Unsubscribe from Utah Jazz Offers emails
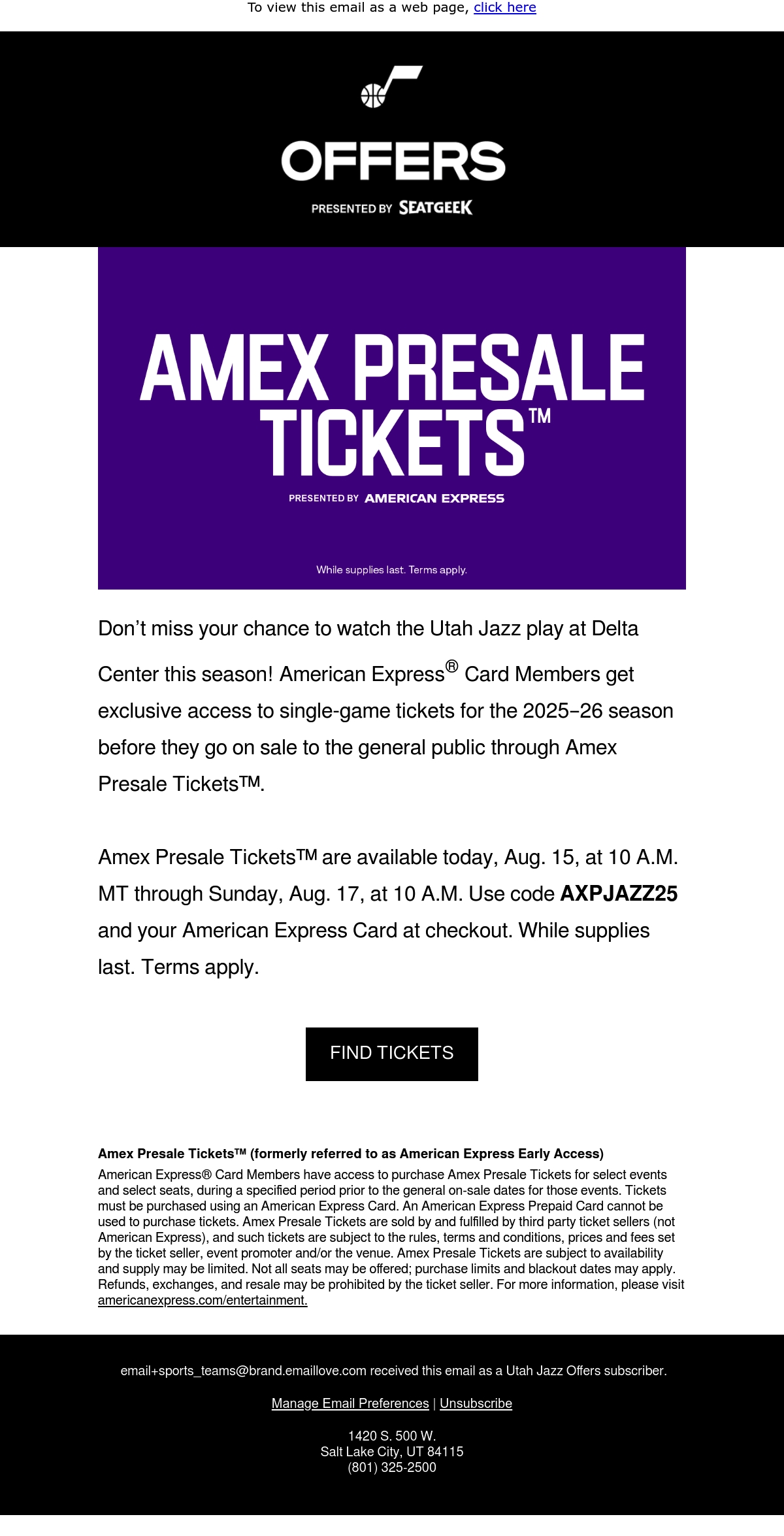The width and height of the screenshot is (784, 1536). [x=476, y=1403]
